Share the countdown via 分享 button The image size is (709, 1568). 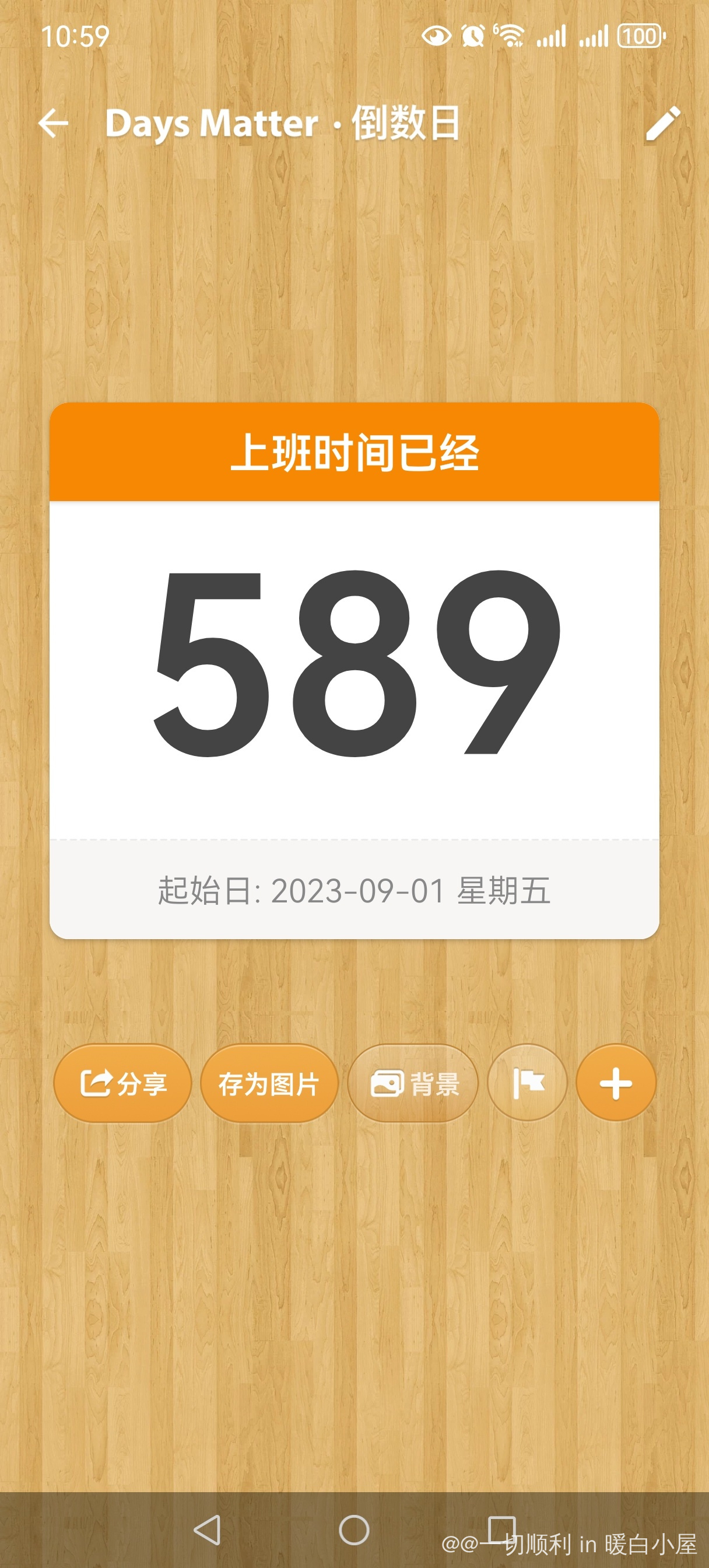coord(123,1083)
